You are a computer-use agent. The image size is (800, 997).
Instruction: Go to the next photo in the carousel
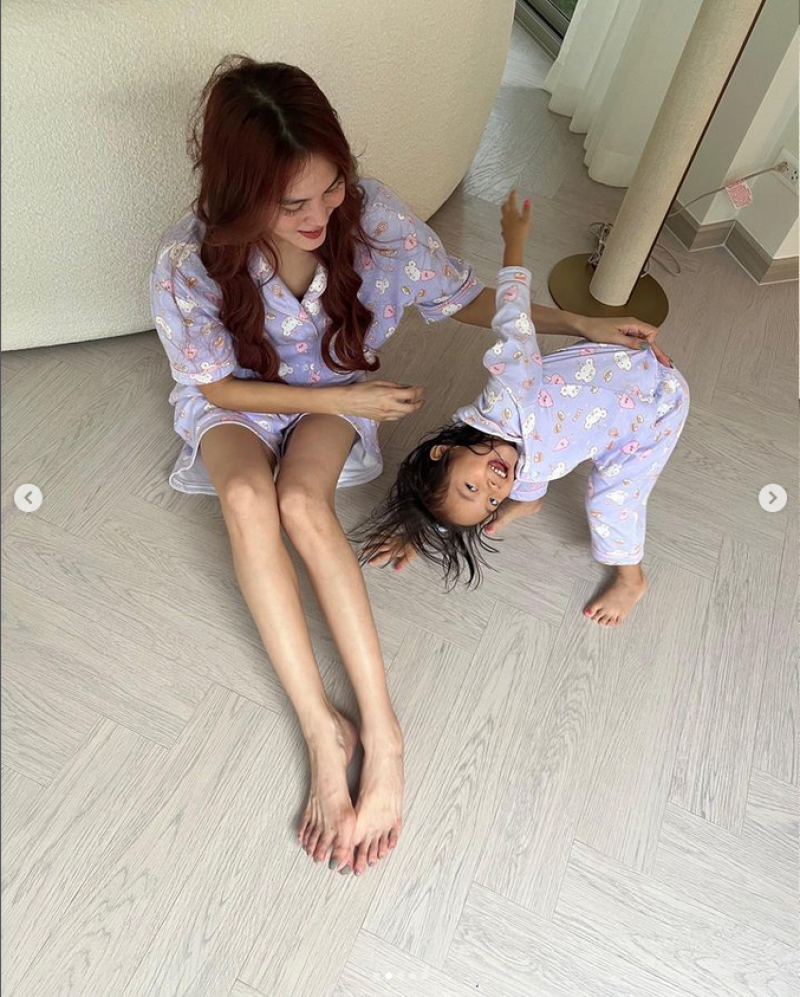click(x=772, y=498)
